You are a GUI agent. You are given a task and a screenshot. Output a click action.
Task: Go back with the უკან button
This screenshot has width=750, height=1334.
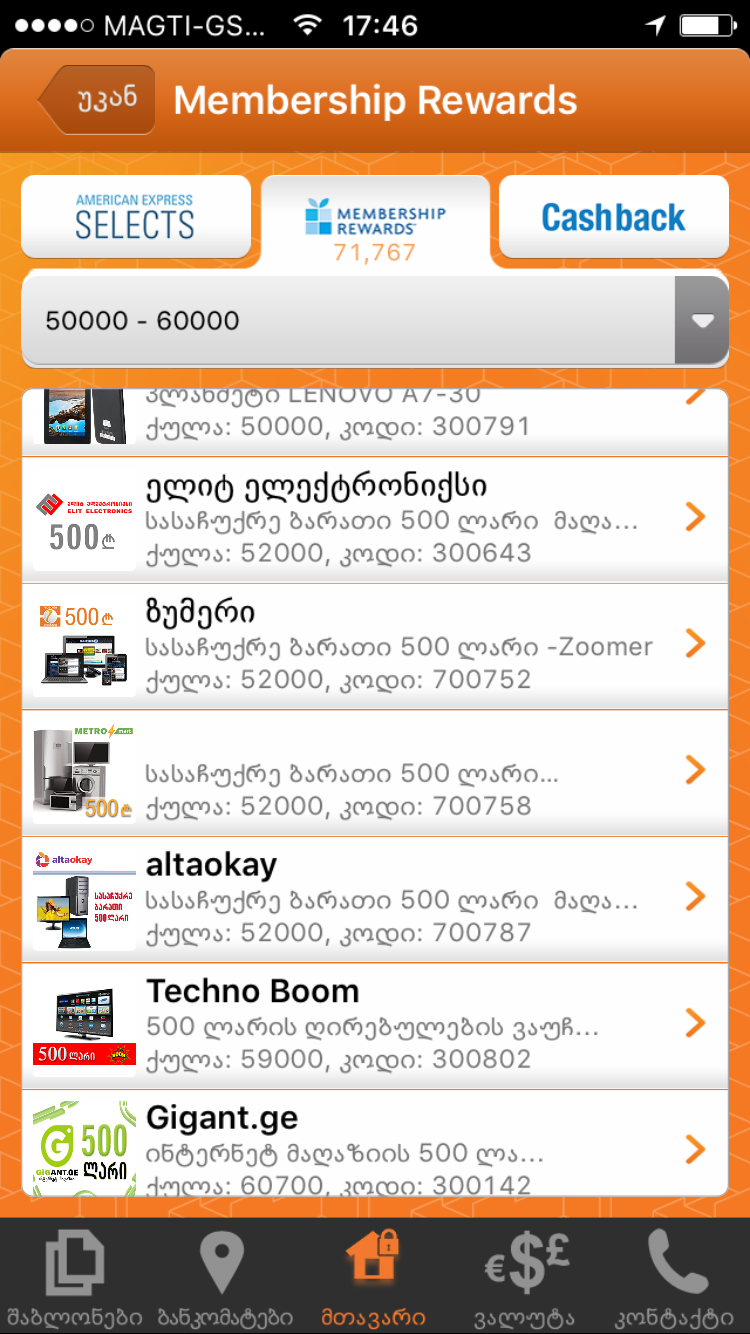(x=98, y=100)
